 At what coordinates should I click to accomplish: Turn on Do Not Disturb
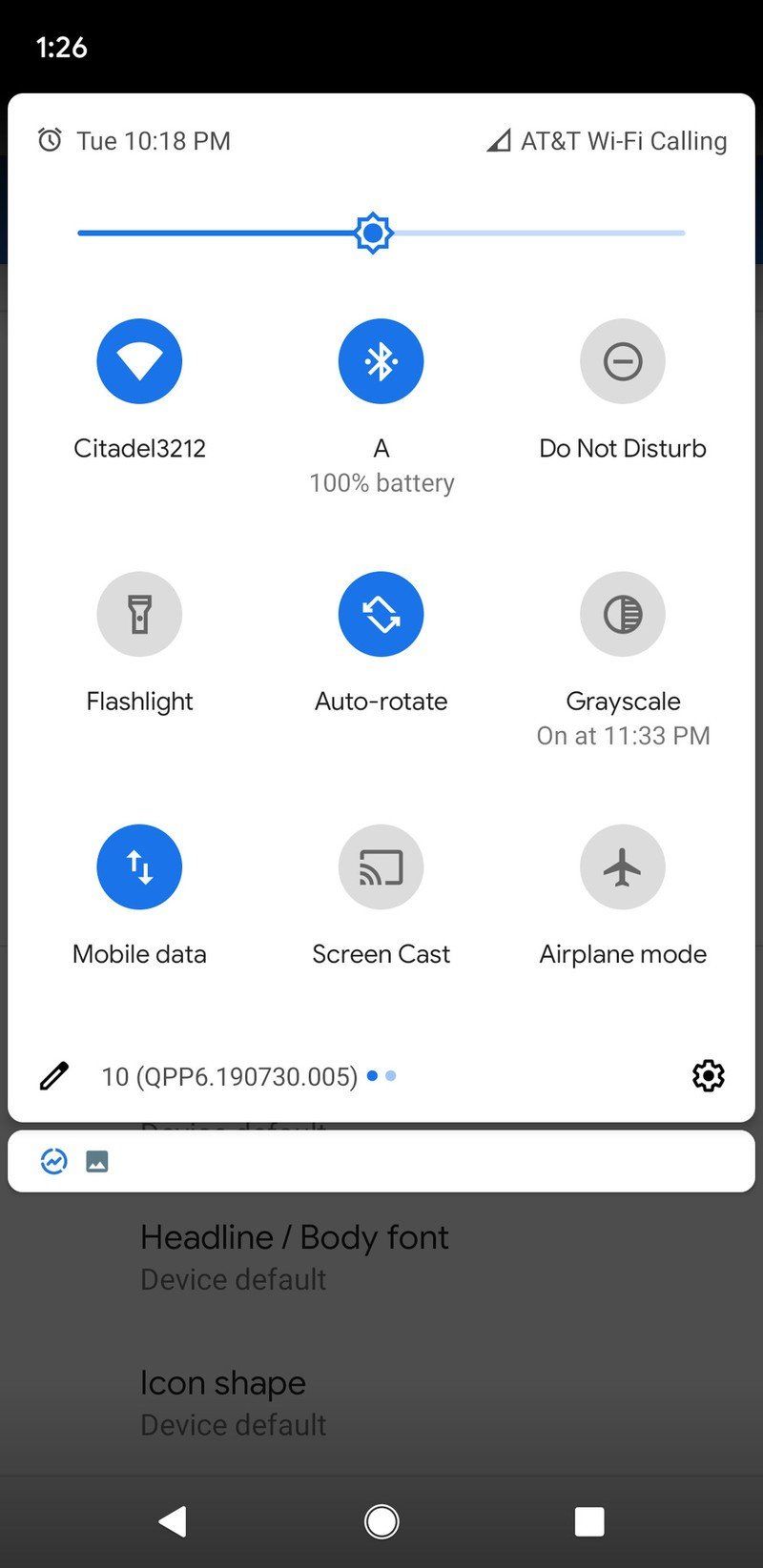(x=623, y=360)
